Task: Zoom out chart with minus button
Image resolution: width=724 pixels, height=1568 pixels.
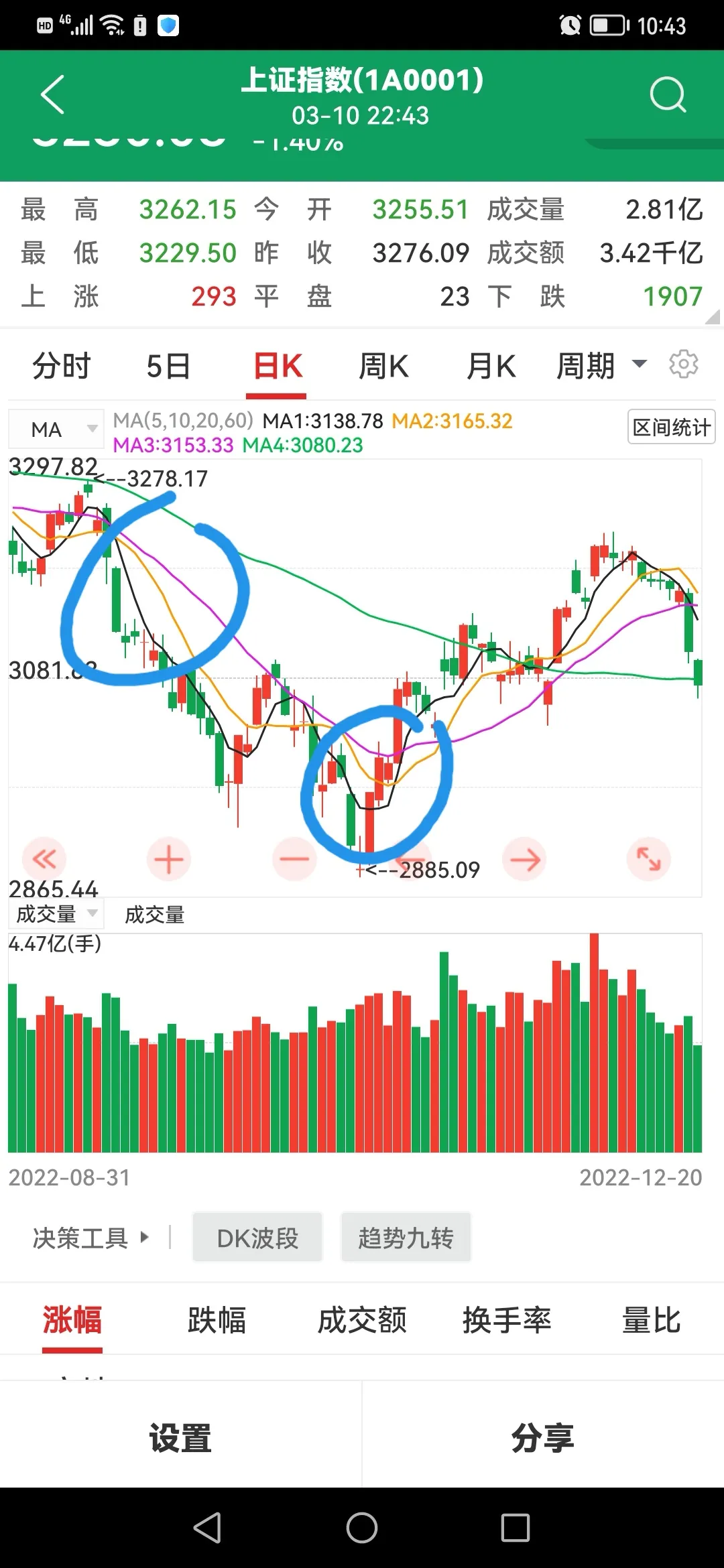Action: coord(294,859)
